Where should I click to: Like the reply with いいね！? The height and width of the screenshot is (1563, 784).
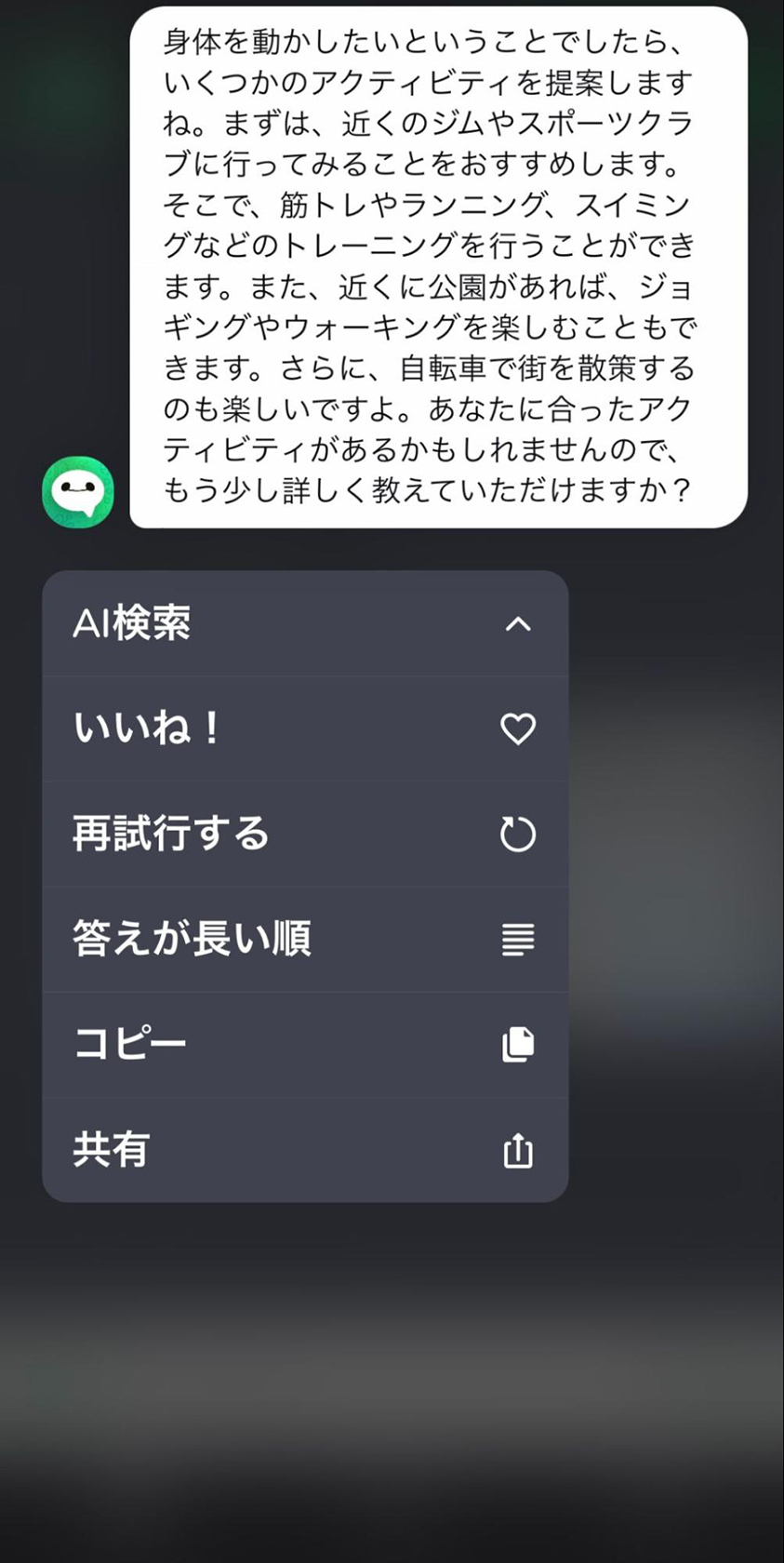pyautogui.click(x=305, y=728)
